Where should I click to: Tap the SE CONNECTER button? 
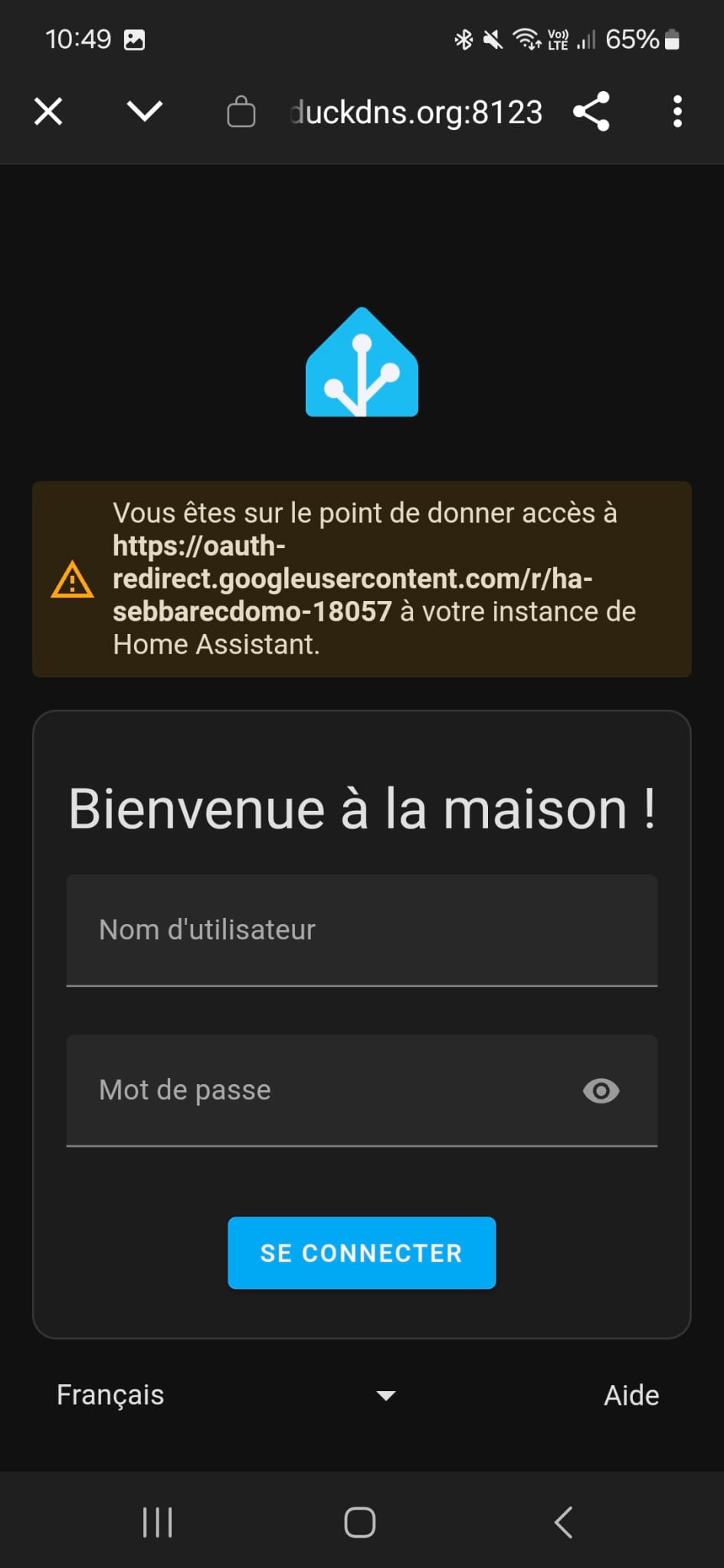coord(362,1253)
